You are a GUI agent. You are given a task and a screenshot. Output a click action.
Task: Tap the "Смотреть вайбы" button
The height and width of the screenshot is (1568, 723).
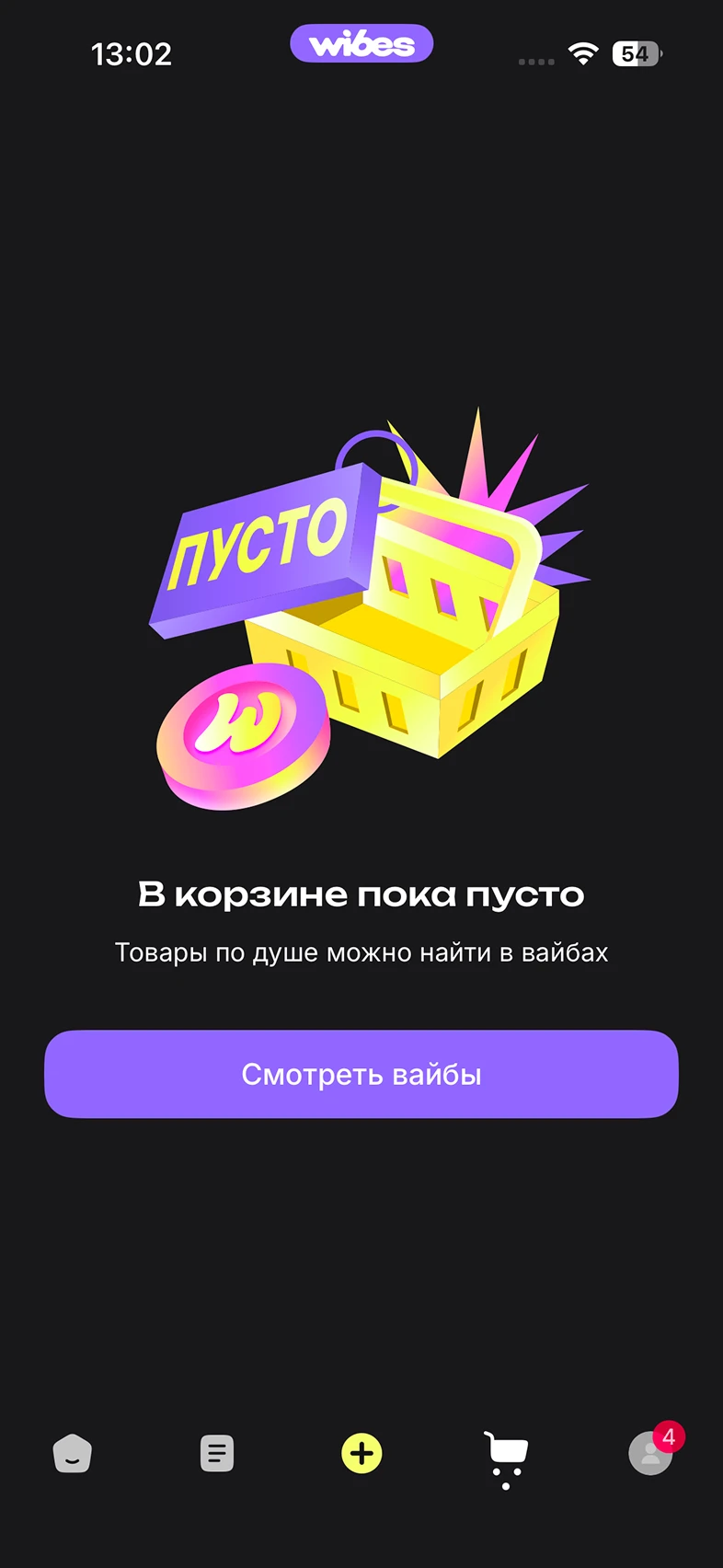pyautogui.click(x=361, y=1074)
